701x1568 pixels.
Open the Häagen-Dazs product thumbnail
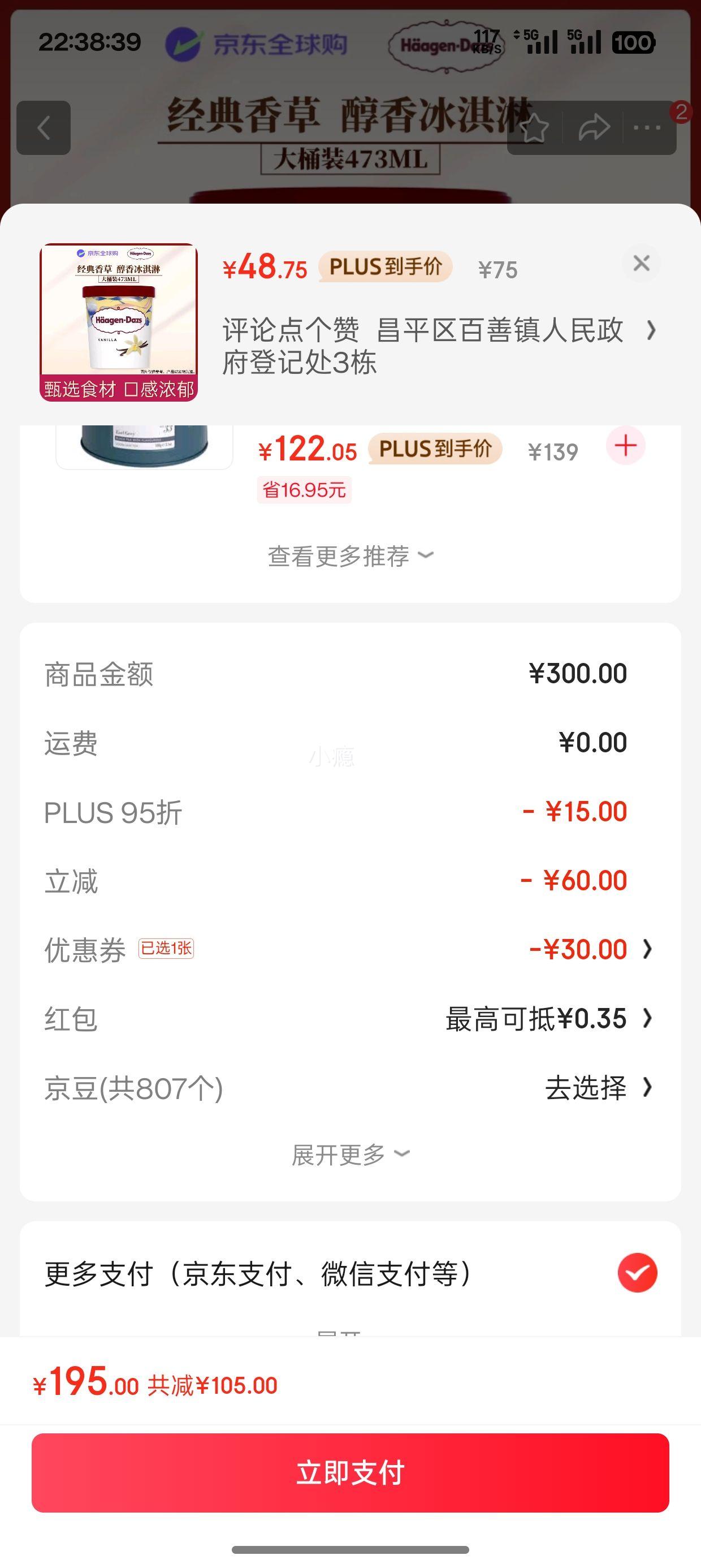119,322
